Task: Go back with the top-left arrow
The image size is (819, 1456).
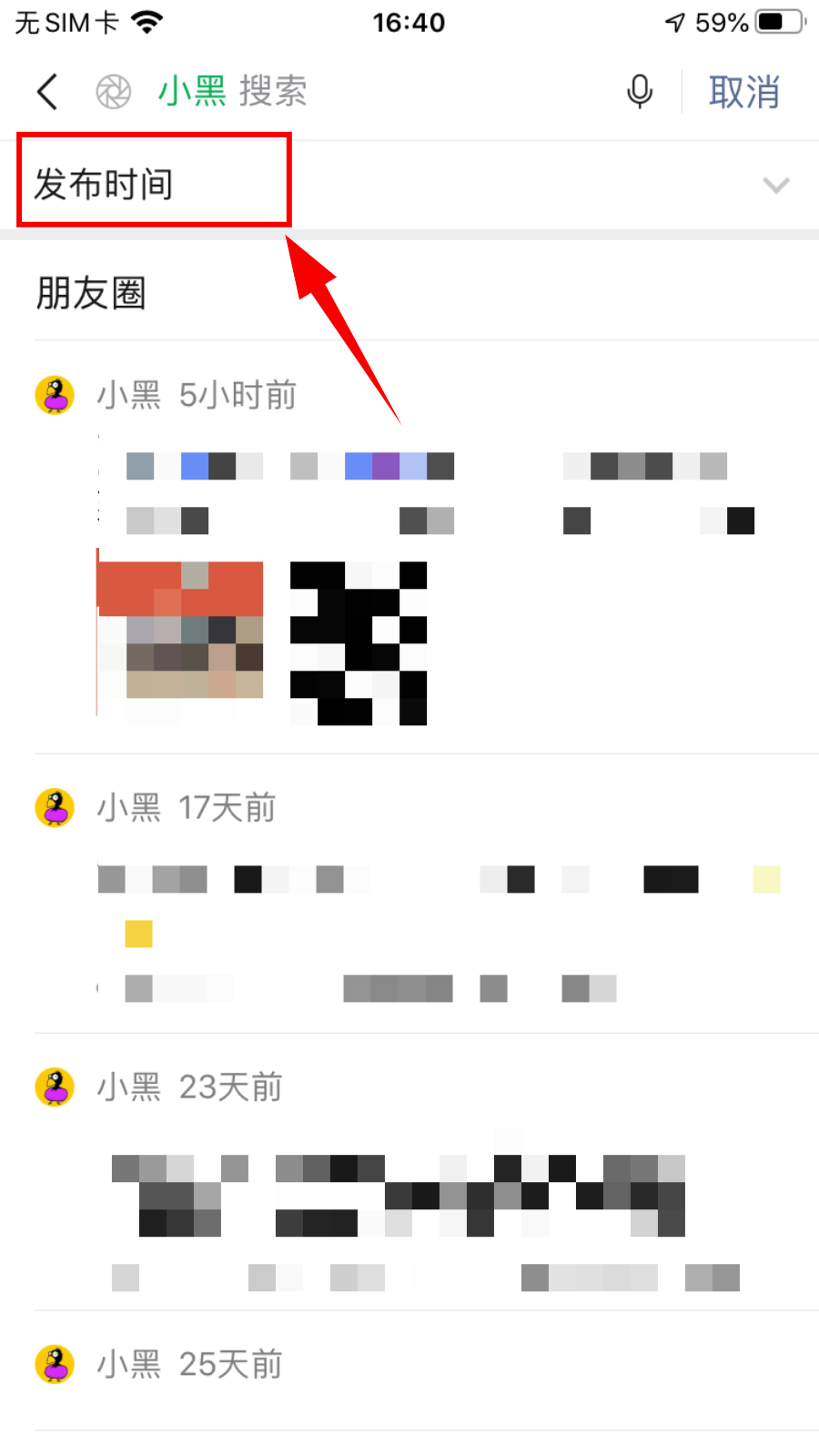Action: pyautogui.click(x=47, y=92)
